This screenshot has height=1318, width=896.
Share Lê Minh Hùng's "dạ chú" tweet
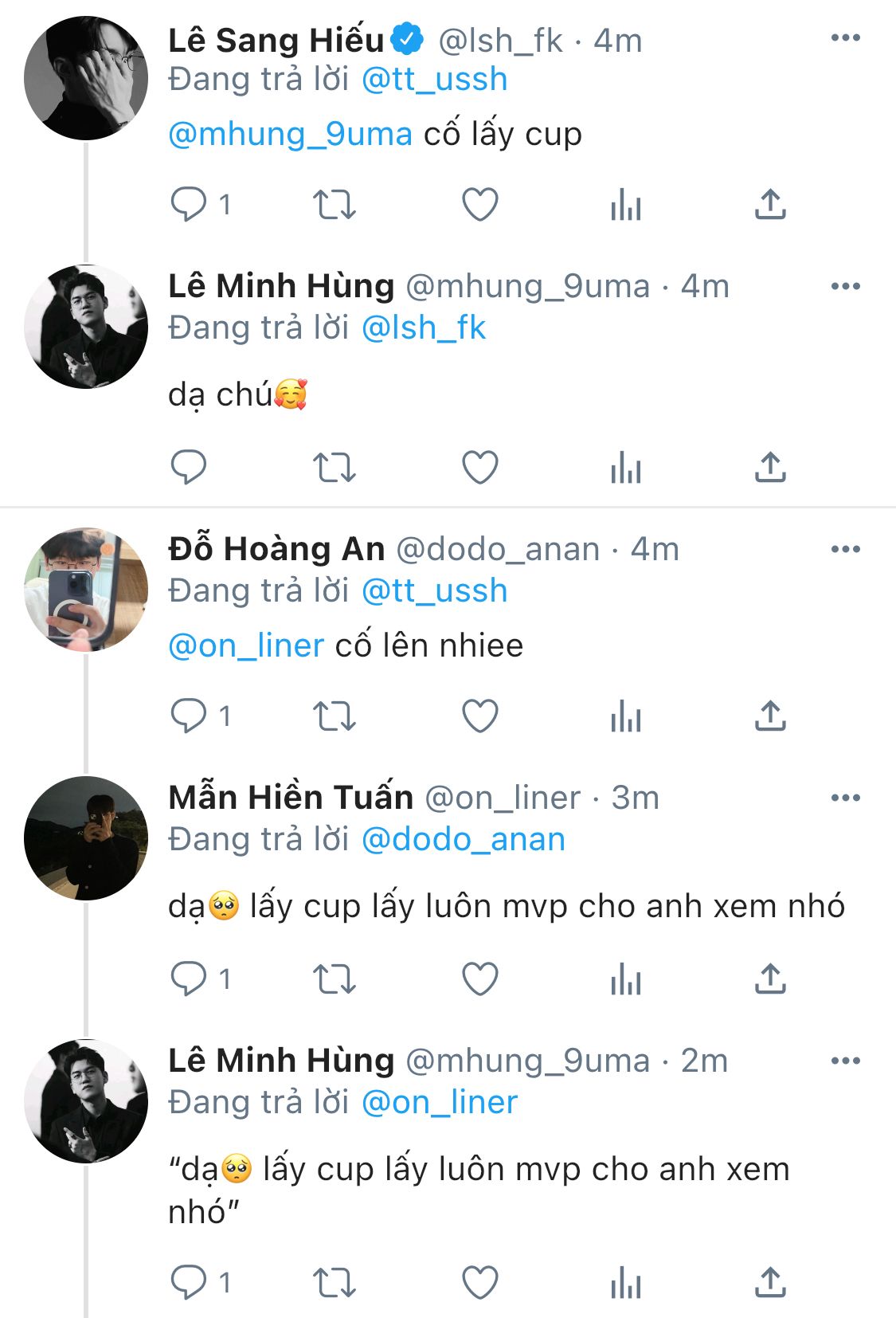tap(770, 467)
